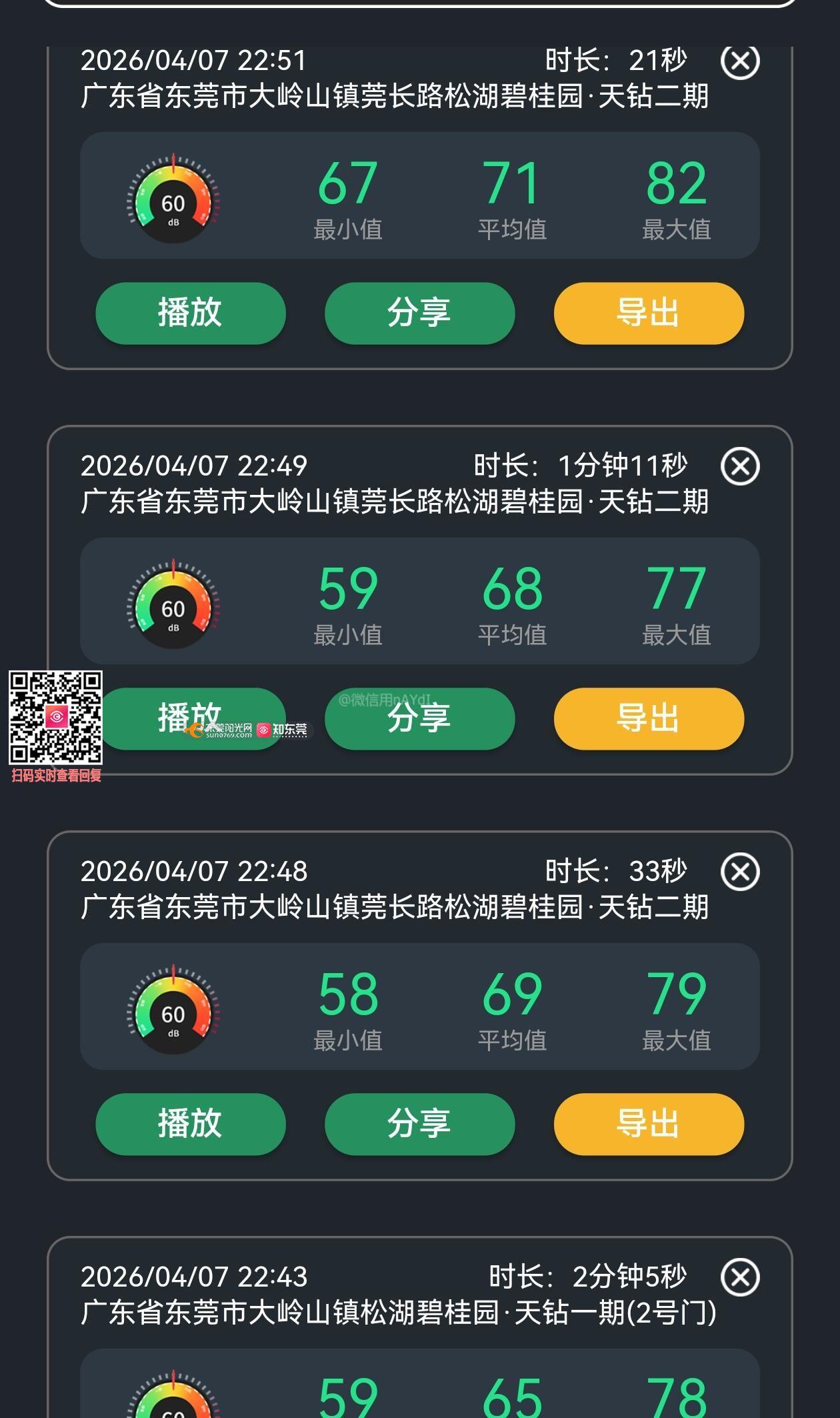Remove the 22:49 recording entry
This screenshot has width=840, height=1418.
740,466
